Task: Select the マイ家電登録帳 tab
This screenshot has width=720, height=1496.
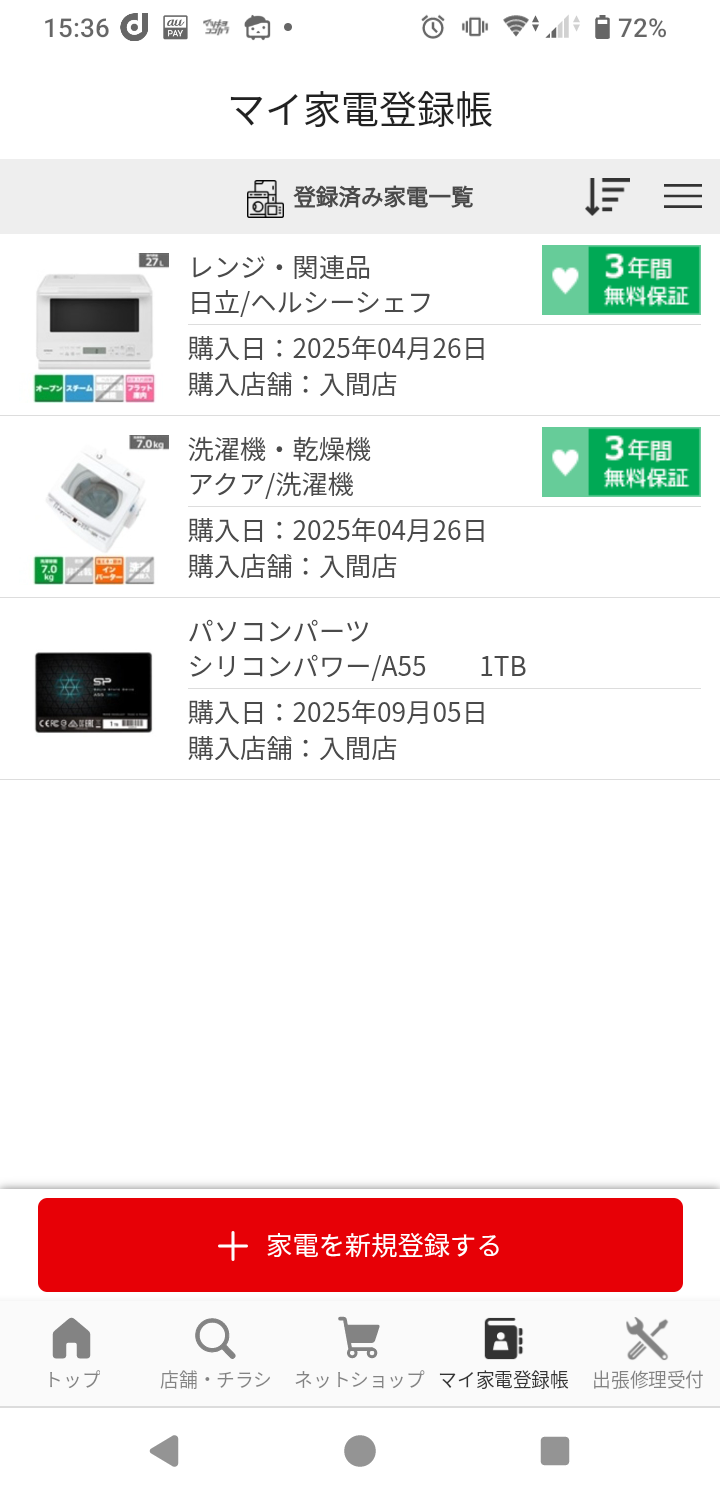Action: [503, 1353]
